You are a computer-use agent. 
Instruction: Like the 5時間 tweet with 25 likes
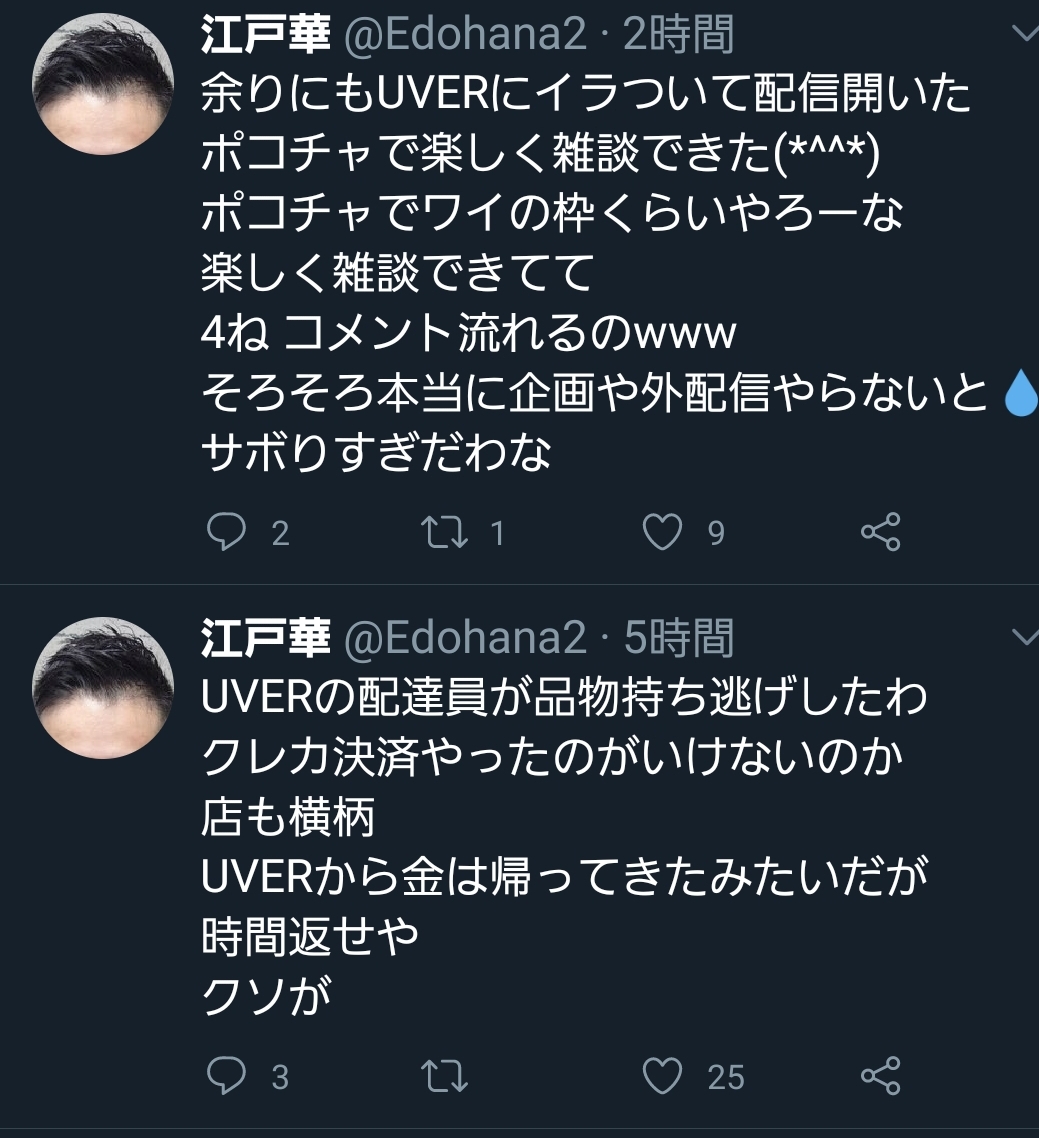pos(661,1076)
